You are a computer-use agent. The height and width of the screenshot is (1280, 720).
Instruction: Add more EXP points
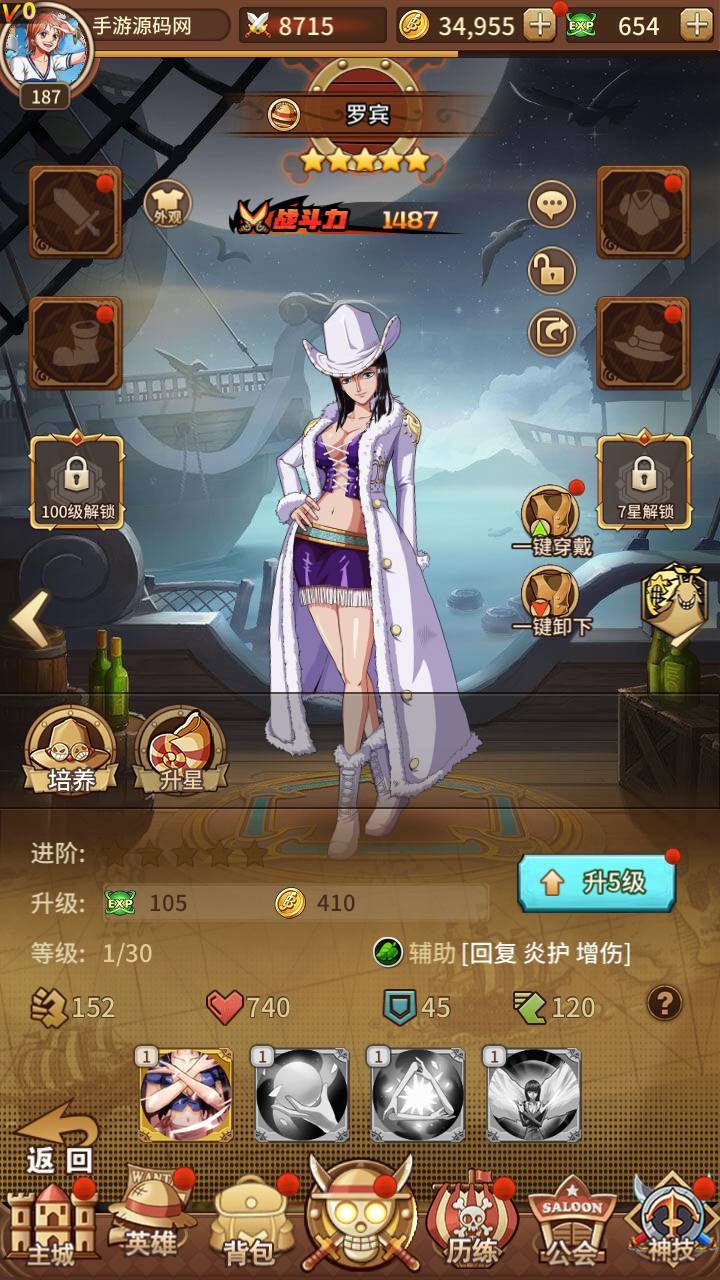tap(696, 25)
